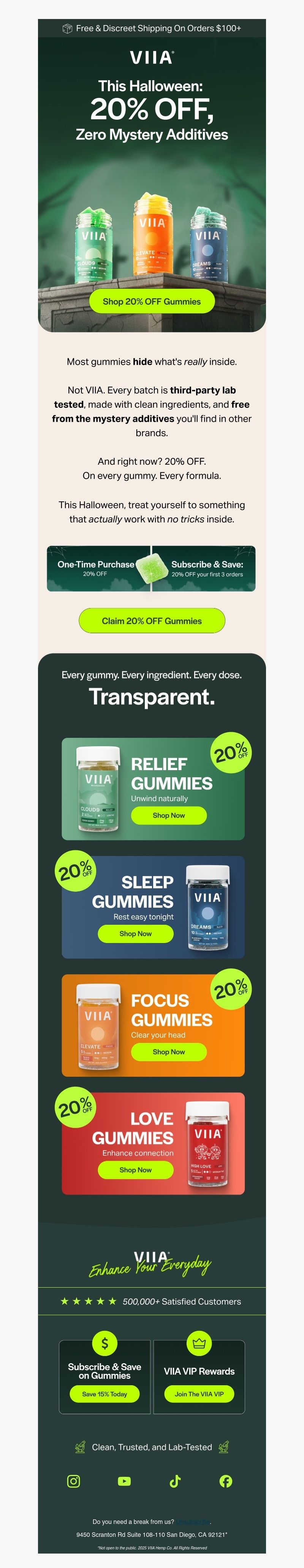Open VIIA's YouTube channel
Image resolution: width=304 pixels, height=1568 pixels.
click(x=124, y=1481)
